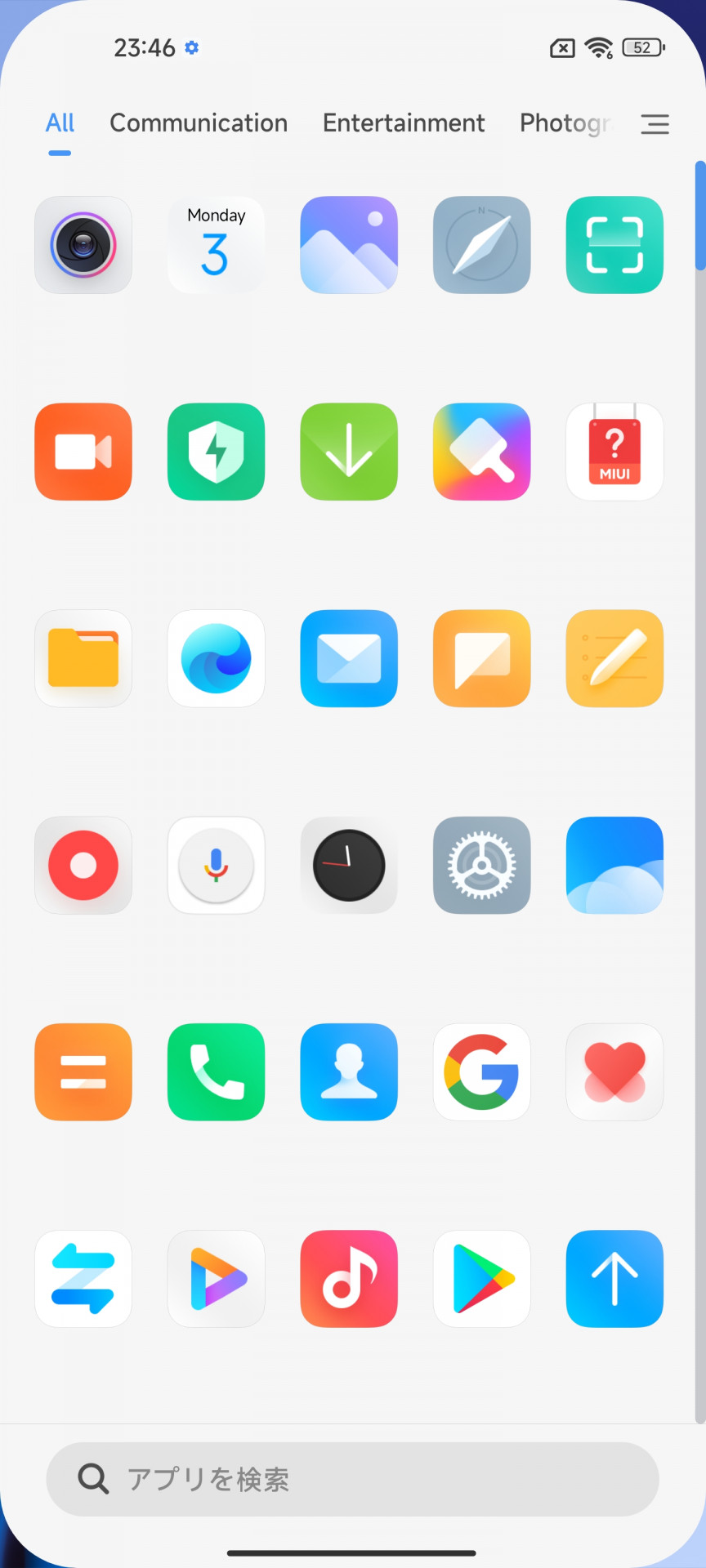The width and height of the screenshot is (706, 1568).
Task: Launch the Themes paintbrush app
Action: (x=482, y=452)
